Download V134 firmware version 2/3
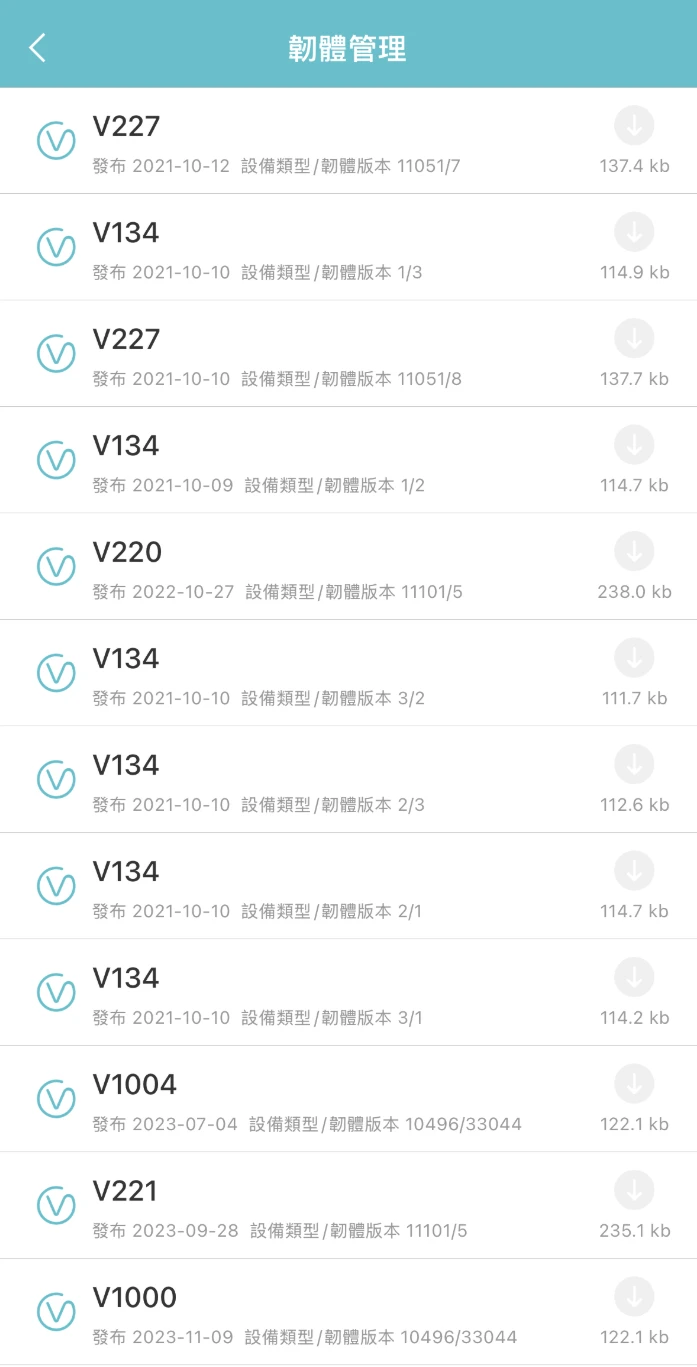Screen dimensions: 697x1367 tap(634, 765)
